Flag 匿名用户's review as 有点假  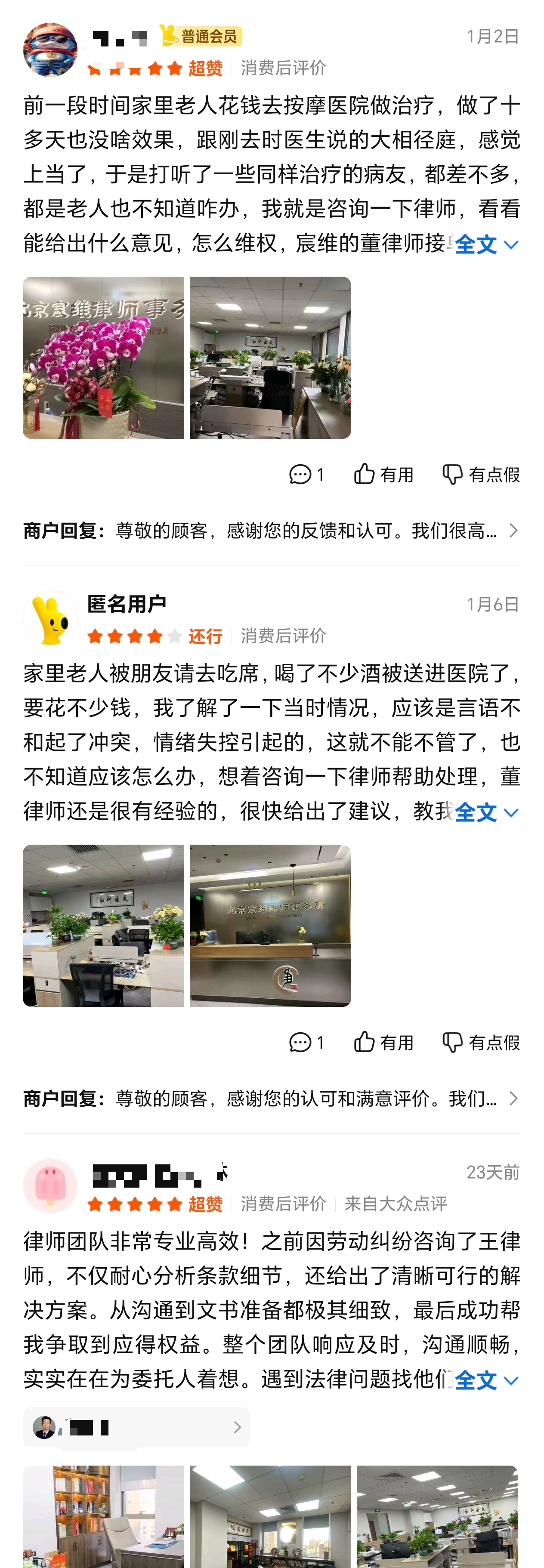coord(481,1042)
